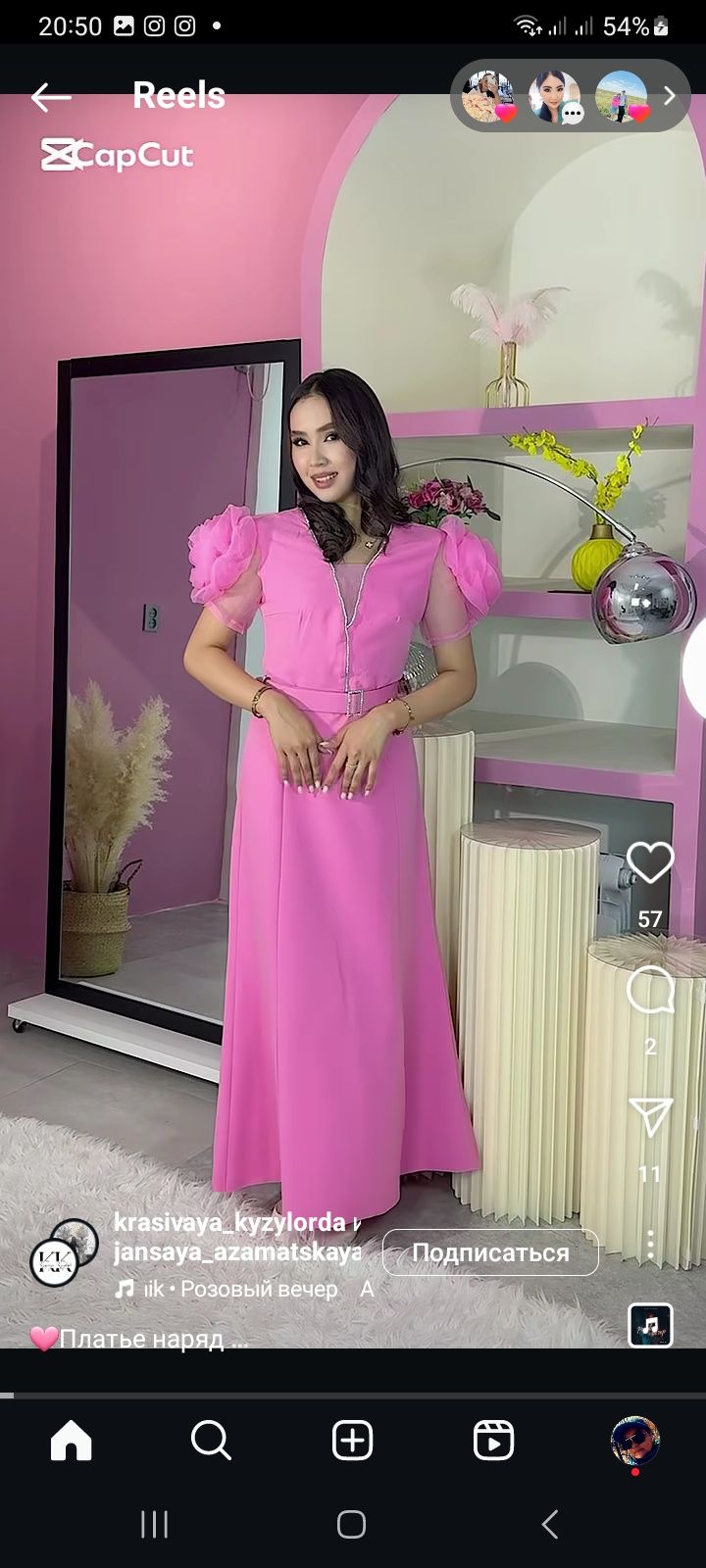Open the Search tab
Screen dimensions: 706x1568
click(x=211, y=1441)
